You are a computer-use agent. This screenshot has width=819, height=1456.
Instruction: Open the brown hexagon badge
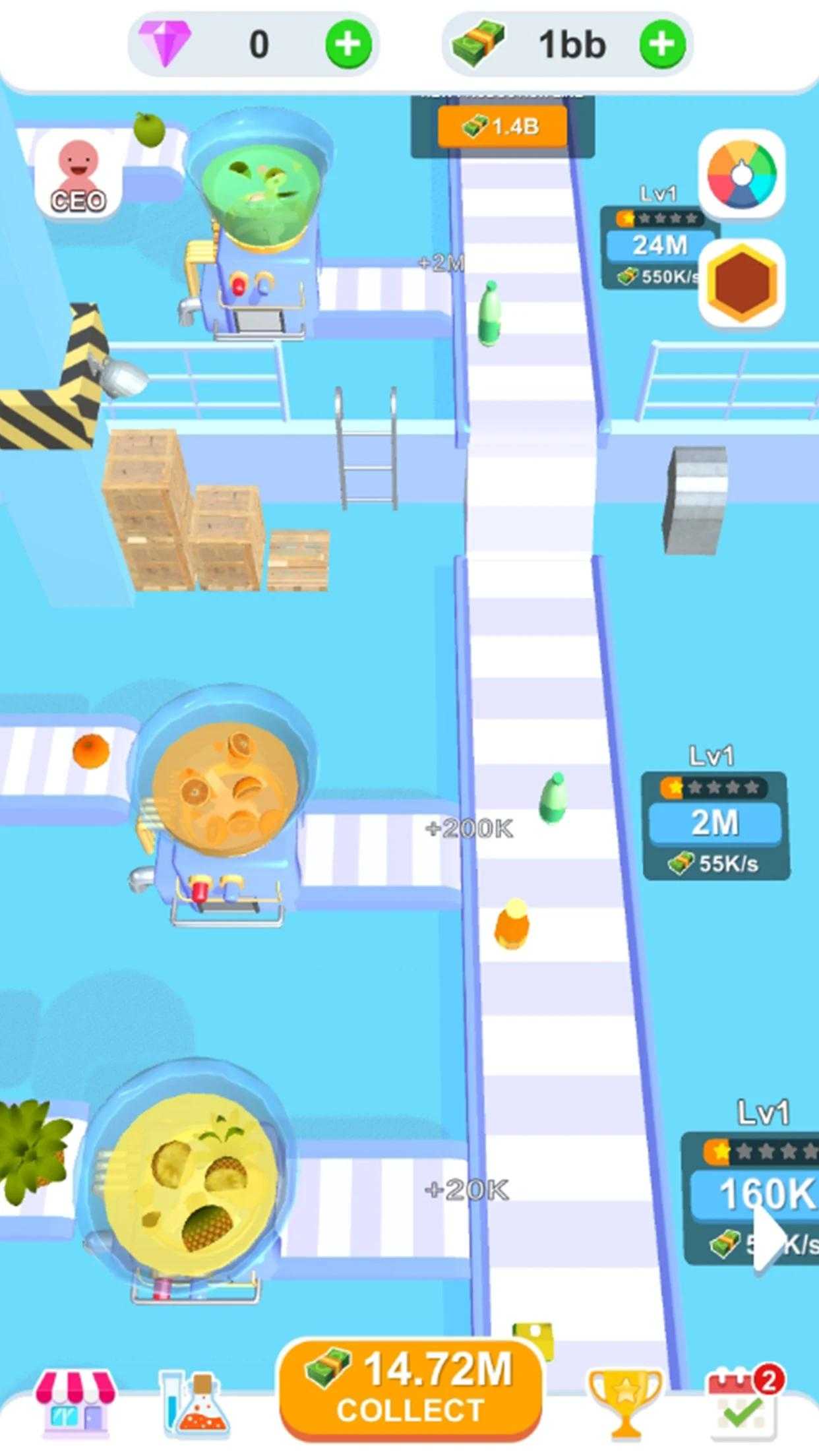(742, 282)
